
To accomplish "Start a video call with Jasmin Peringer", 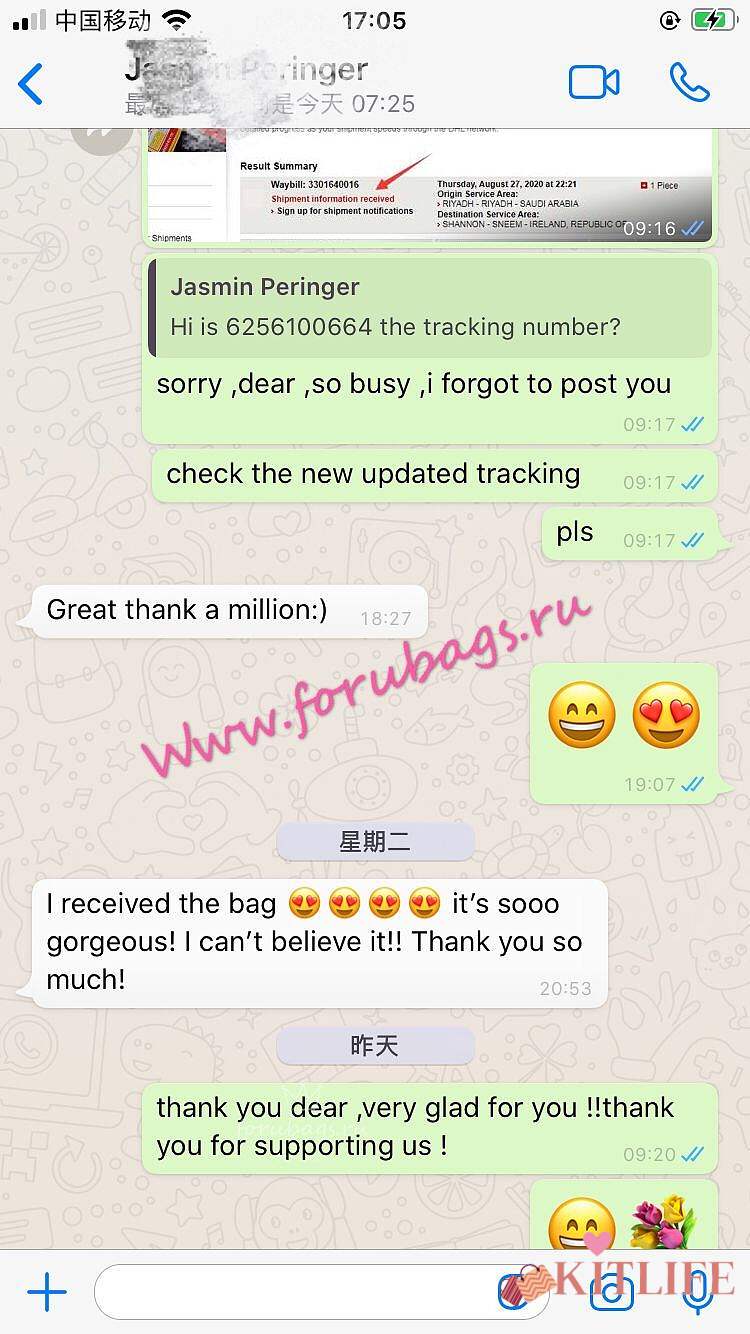I will [594, 83].
